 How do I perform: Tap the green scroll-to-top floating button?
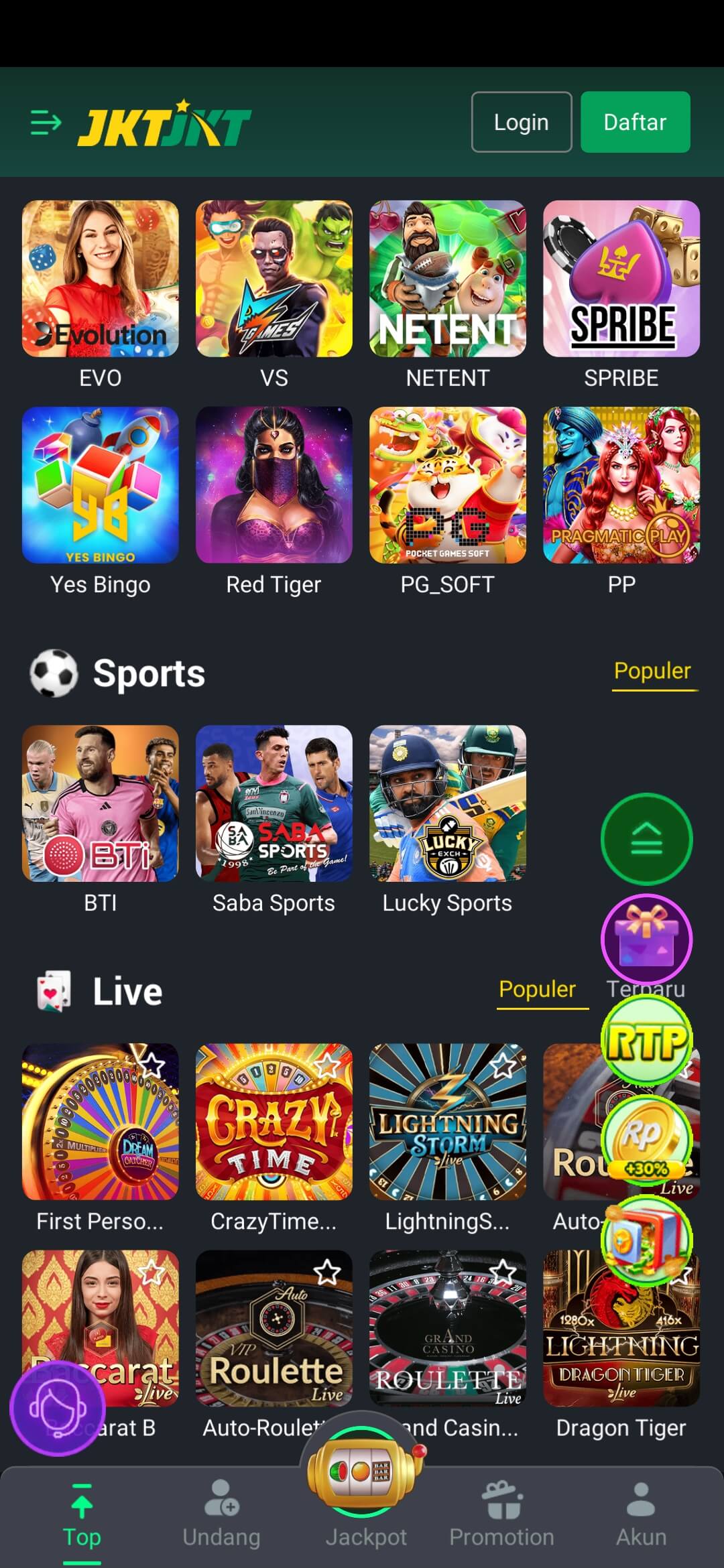(x=646, y=839)
